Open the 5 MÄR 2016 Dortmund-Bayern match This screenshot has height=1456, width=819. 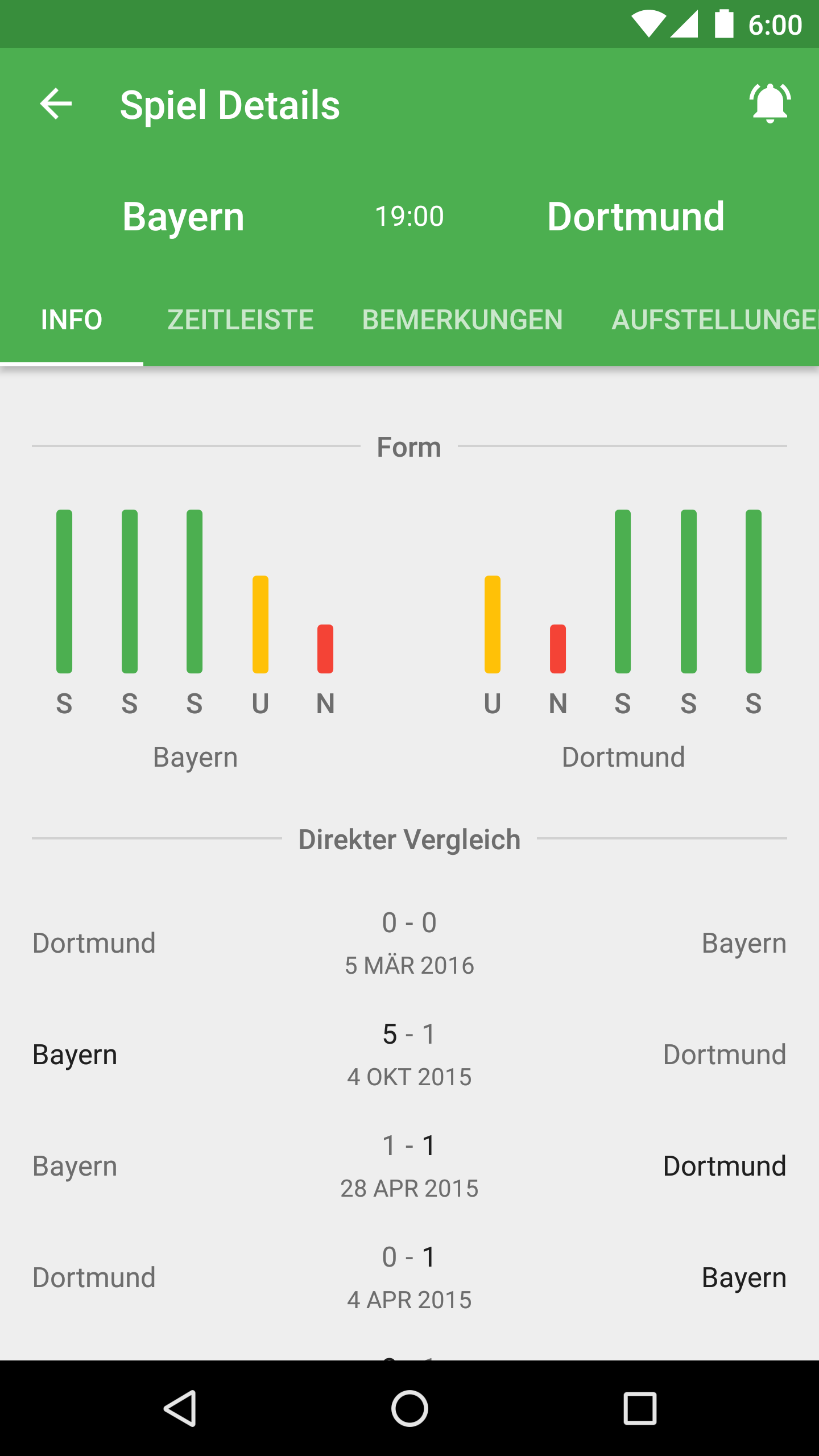(x=409, y=943)
